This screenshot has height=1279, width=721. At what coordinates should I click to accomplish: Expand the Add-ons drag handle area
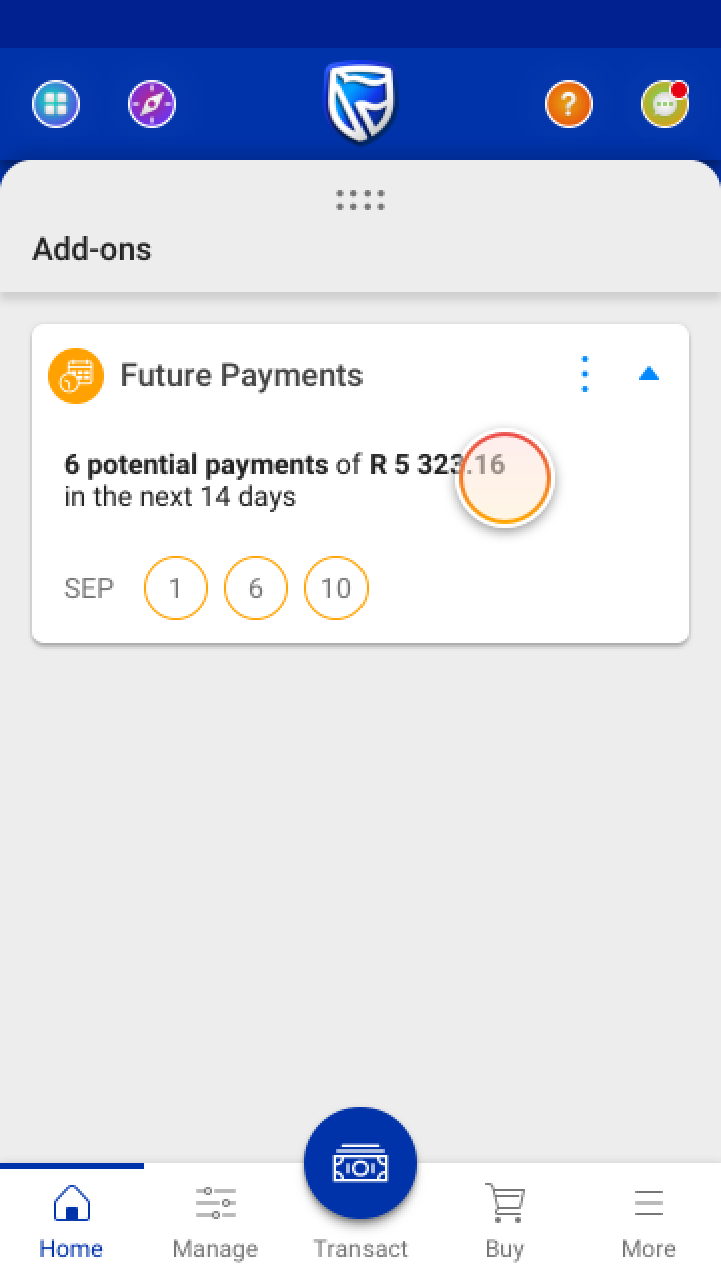point(360,200)
